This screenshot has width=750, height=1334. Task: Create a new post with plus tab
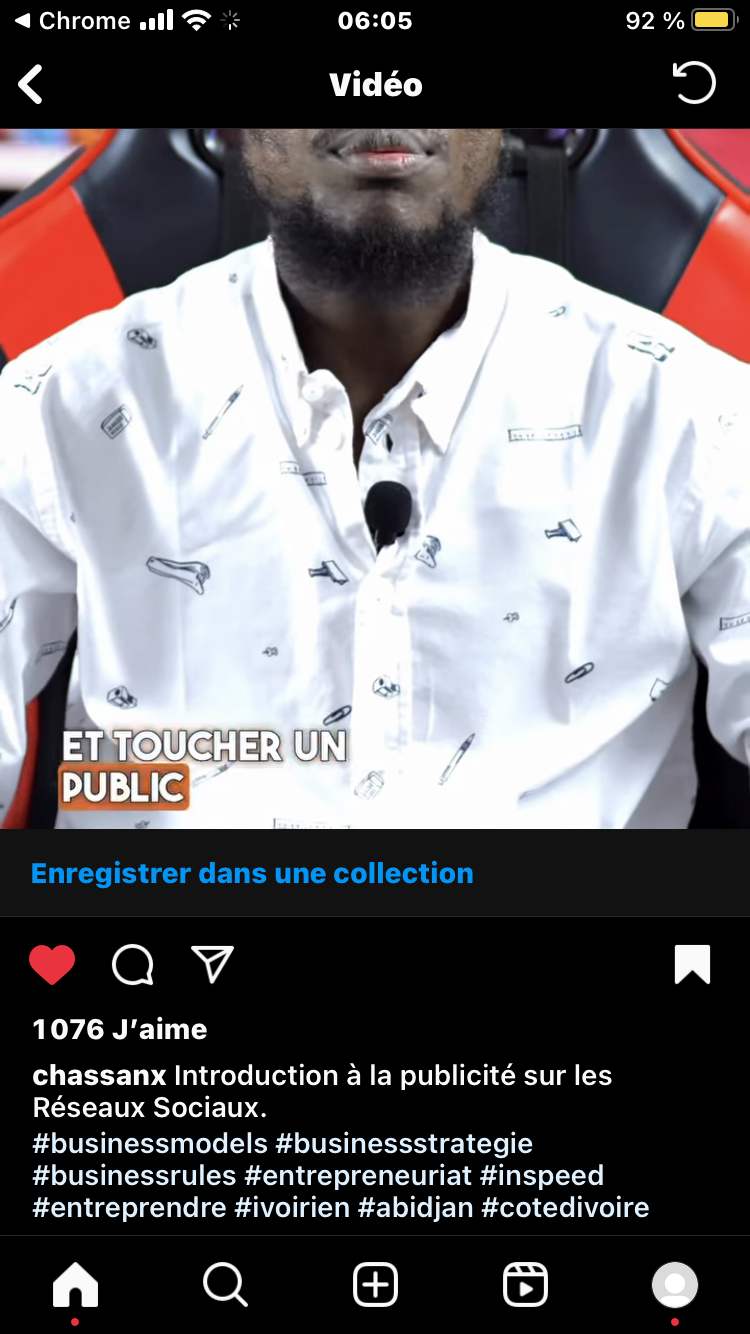pos(375,1285)
